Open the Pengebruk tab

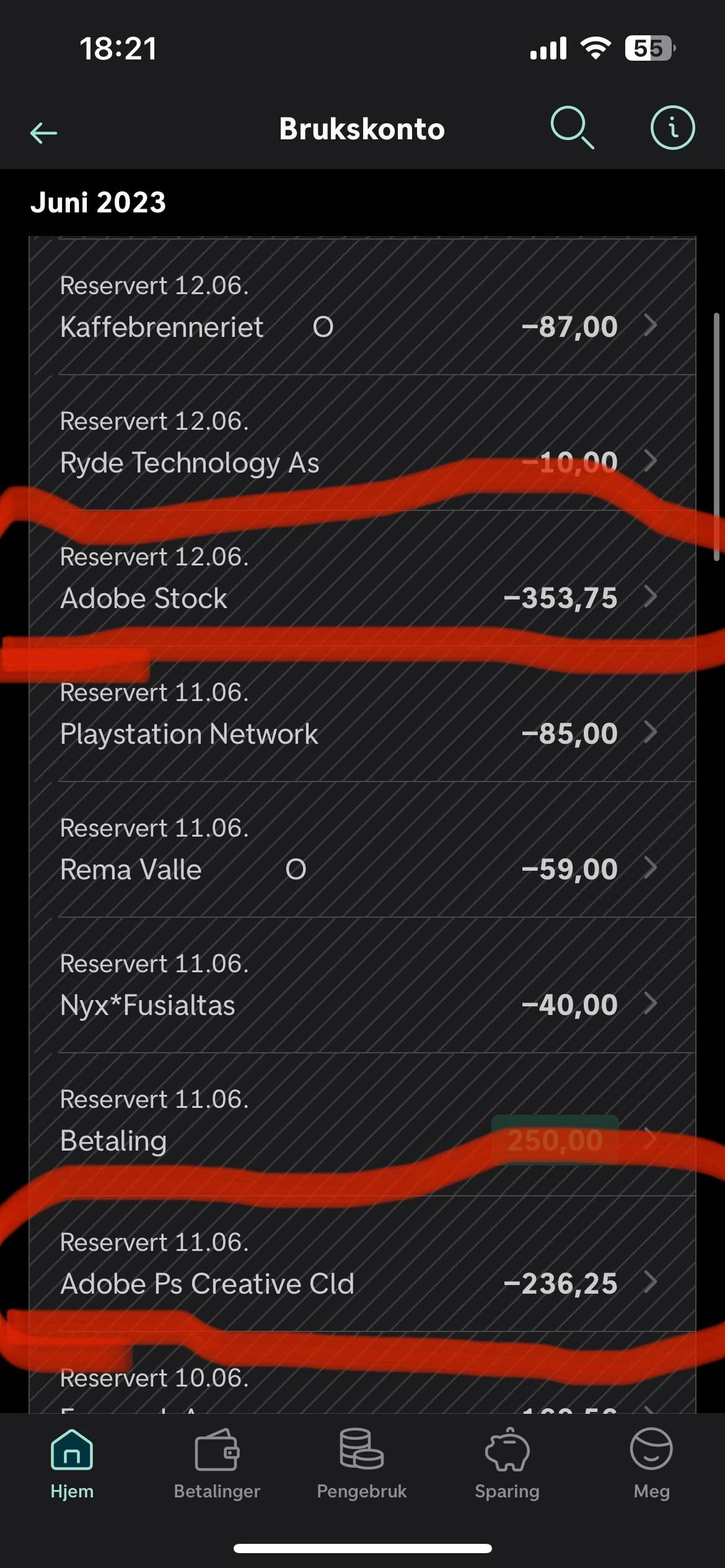coord(362,1464)
